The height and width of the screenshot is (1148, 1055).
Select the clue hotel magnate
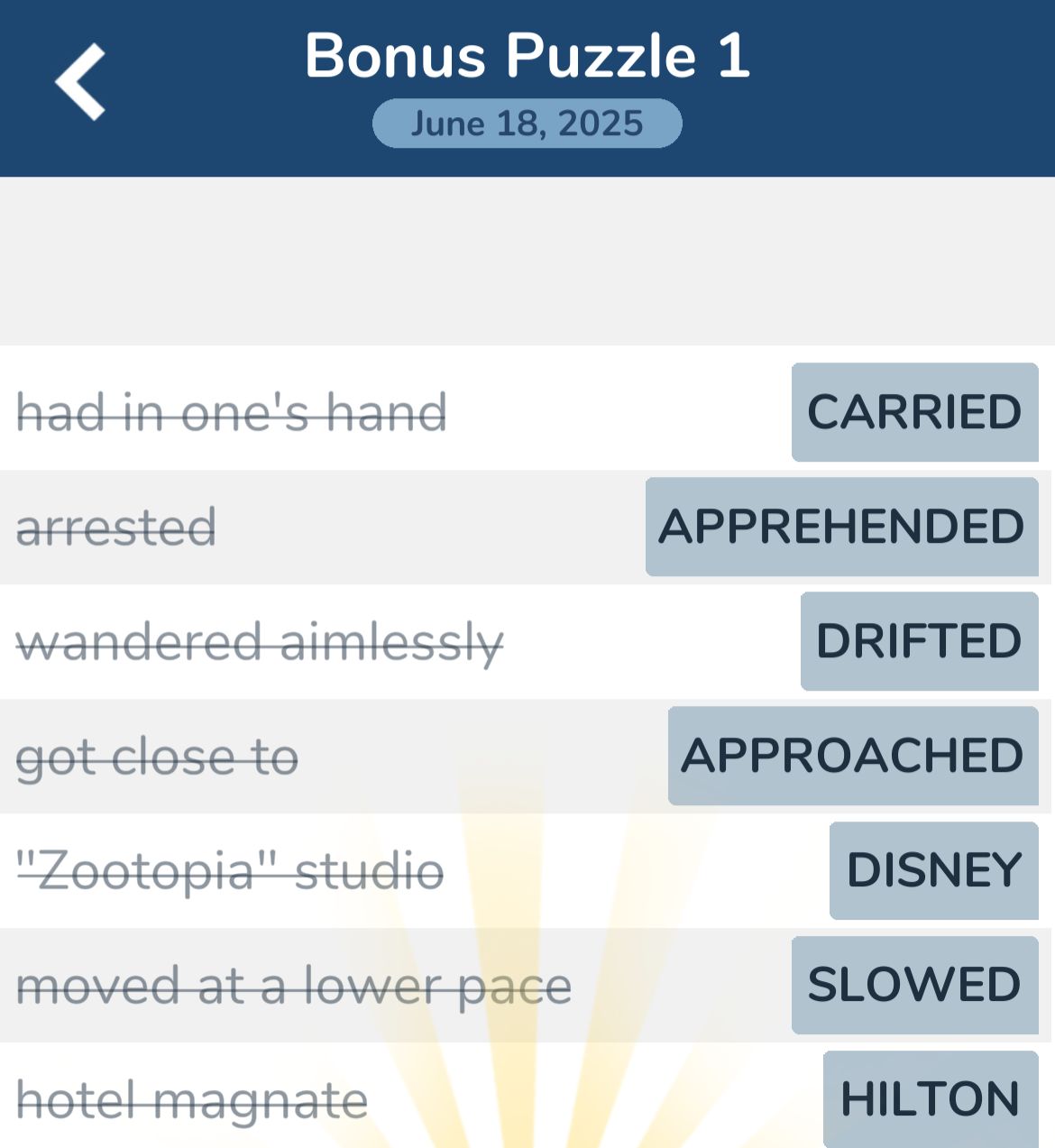coord(192,1098)
